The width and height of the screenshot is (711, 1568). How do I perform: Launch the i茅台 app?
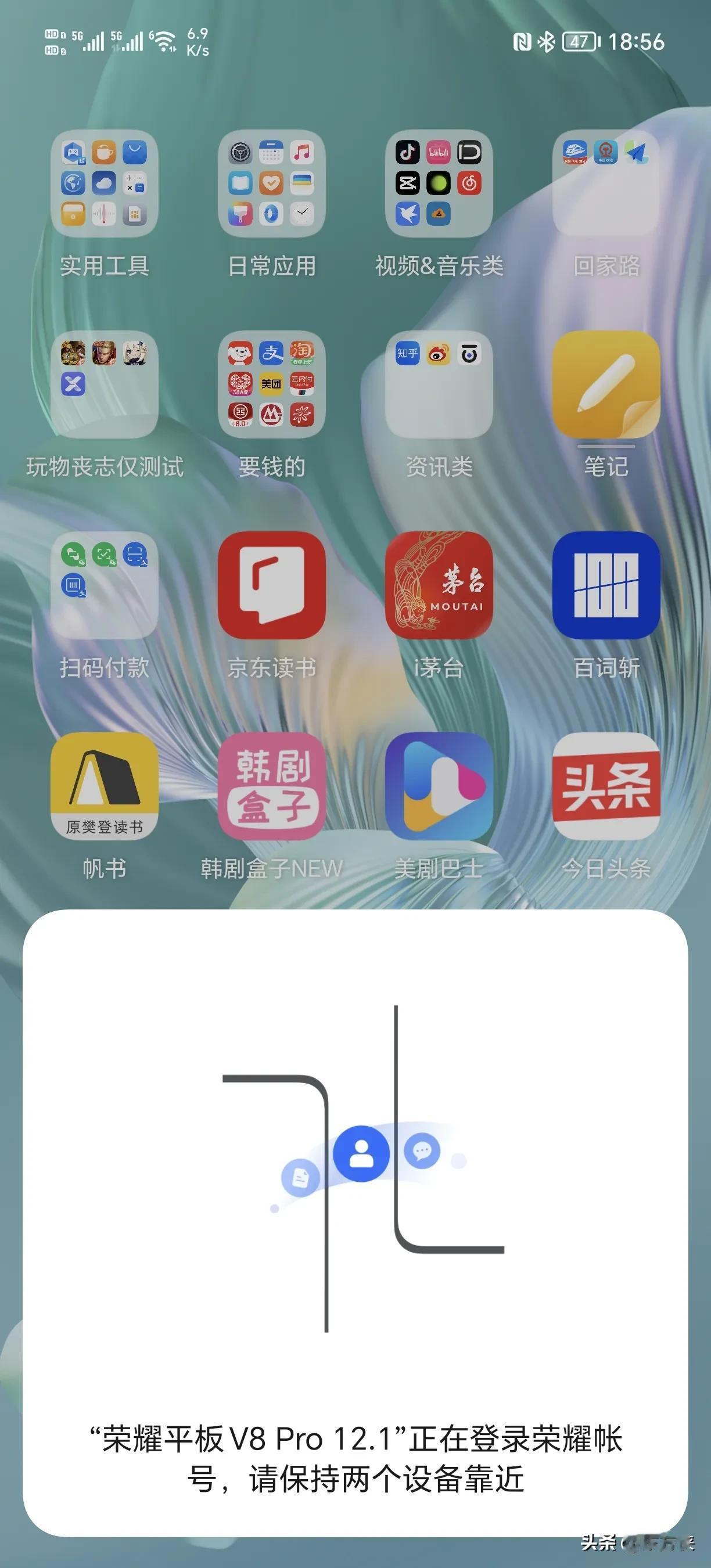click(439, 585)
